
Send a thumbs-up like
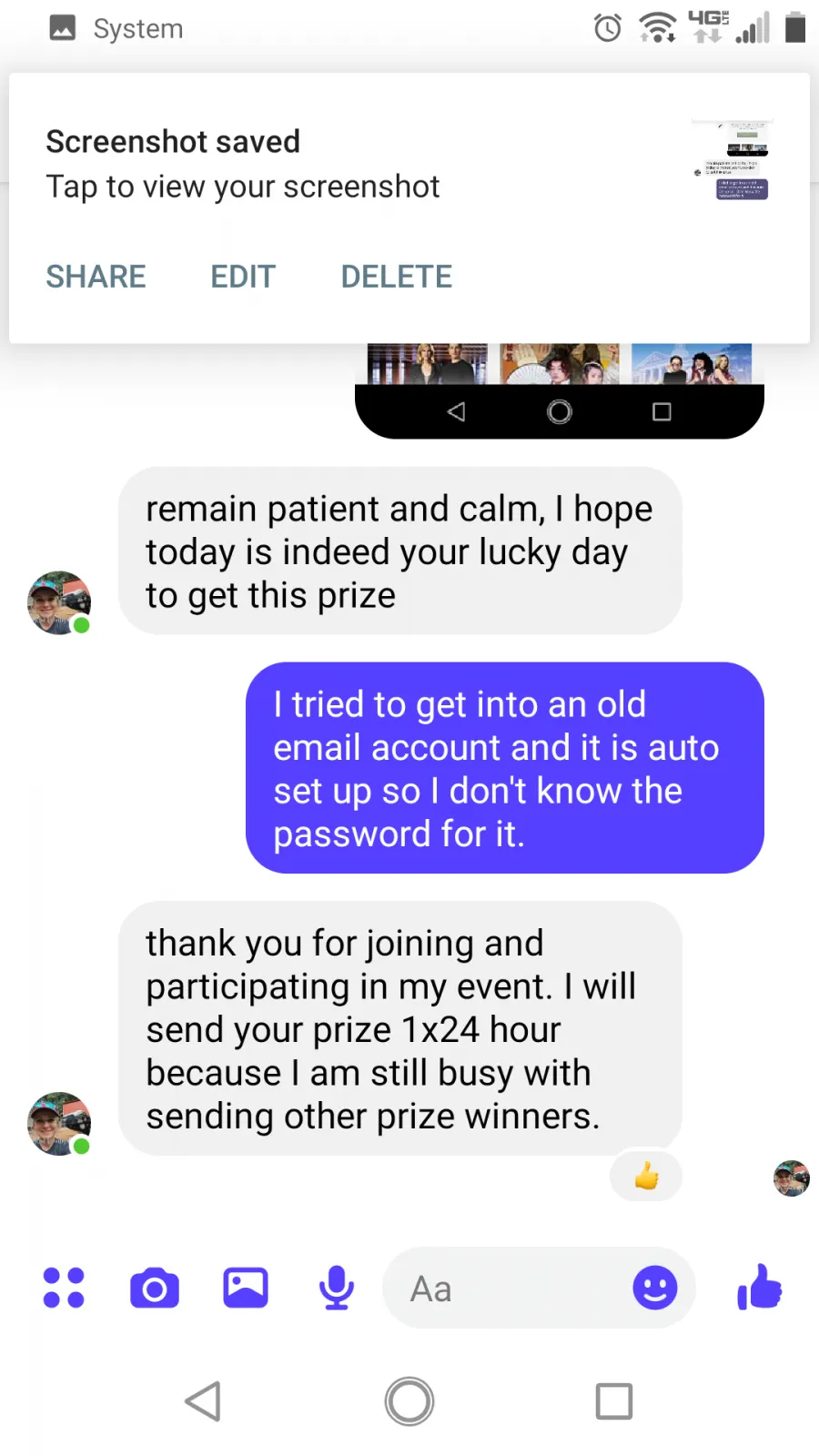coord(760,1287)
